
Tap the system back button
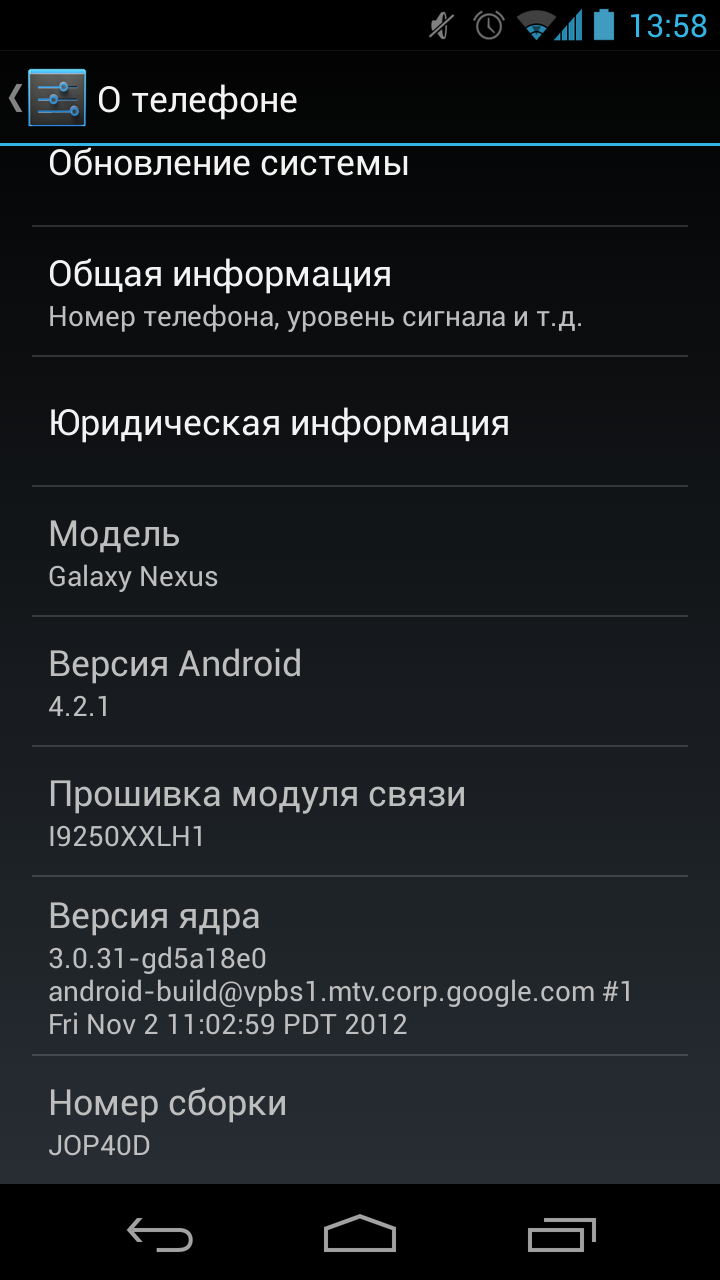160,1234
